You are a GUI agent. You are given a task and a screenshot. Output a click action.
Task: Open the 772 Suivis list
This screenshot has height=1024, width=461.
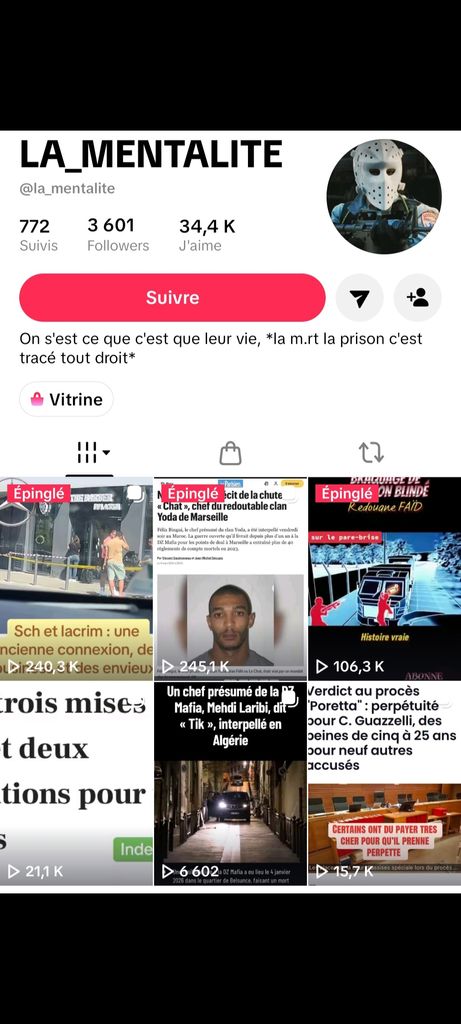pos(39,235)
